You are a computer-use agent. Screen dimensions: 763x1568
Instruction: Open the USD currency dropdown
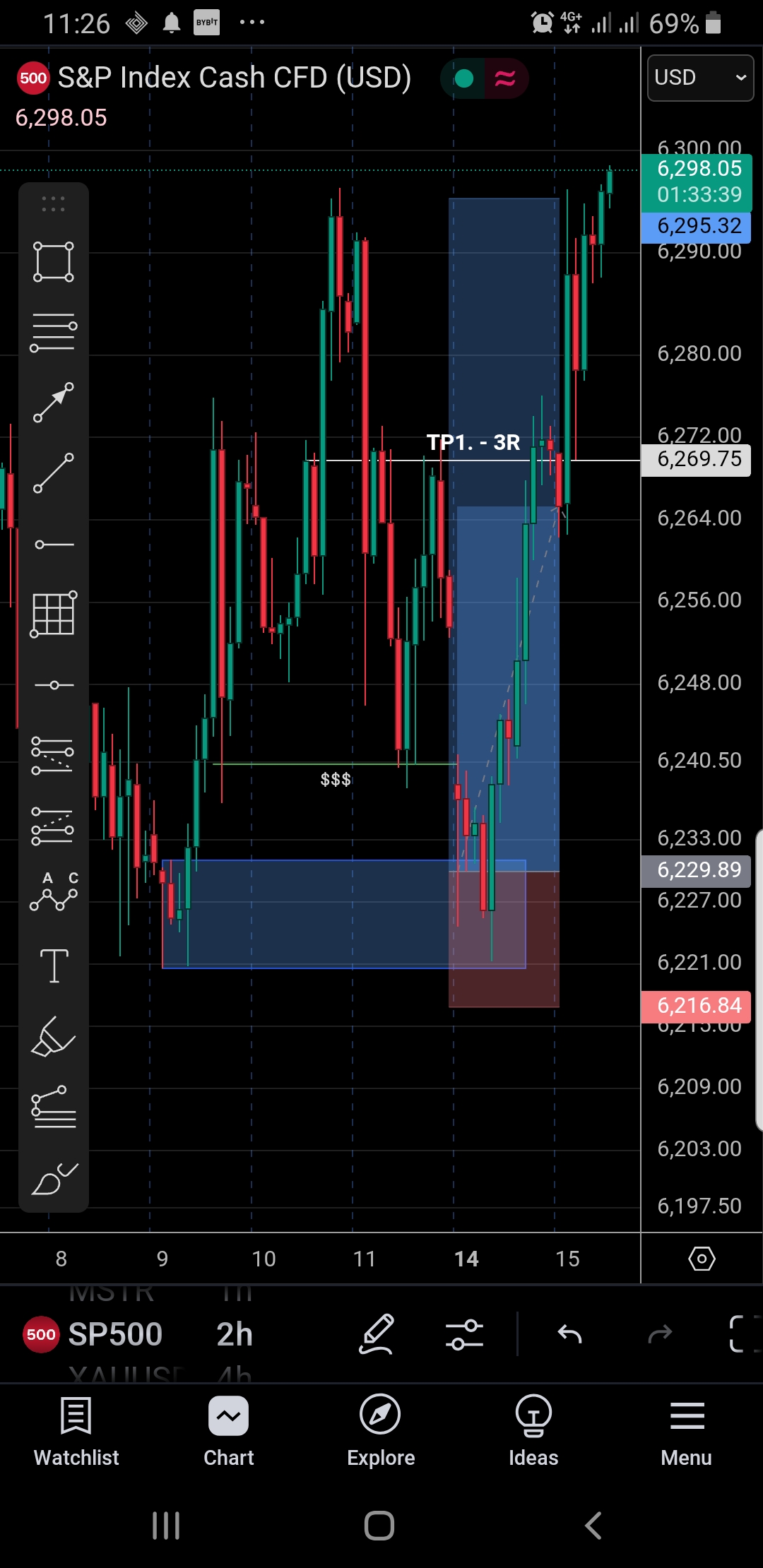click(x=699, y=78)
